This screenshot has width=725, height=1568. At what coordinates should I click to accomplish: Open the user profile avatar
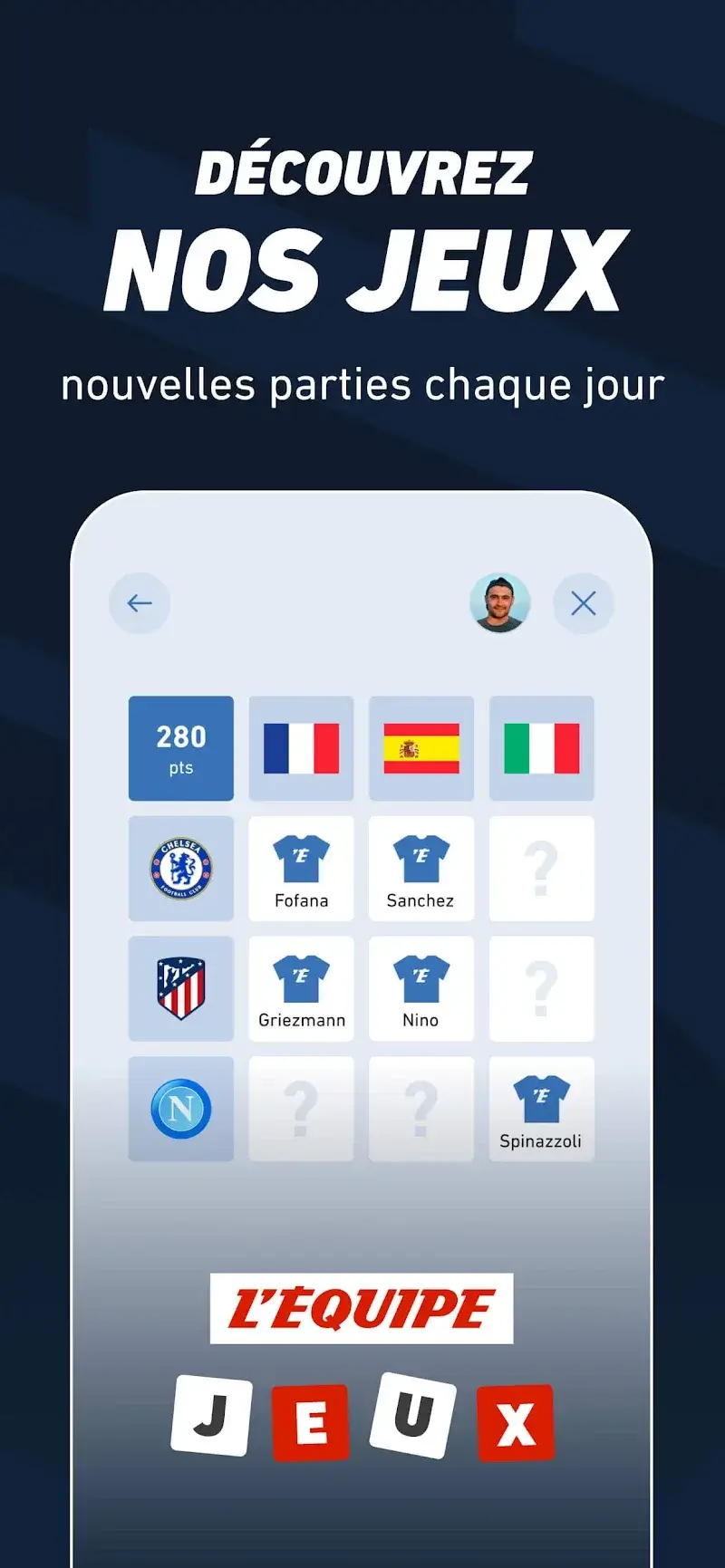[x=500, y=602]
